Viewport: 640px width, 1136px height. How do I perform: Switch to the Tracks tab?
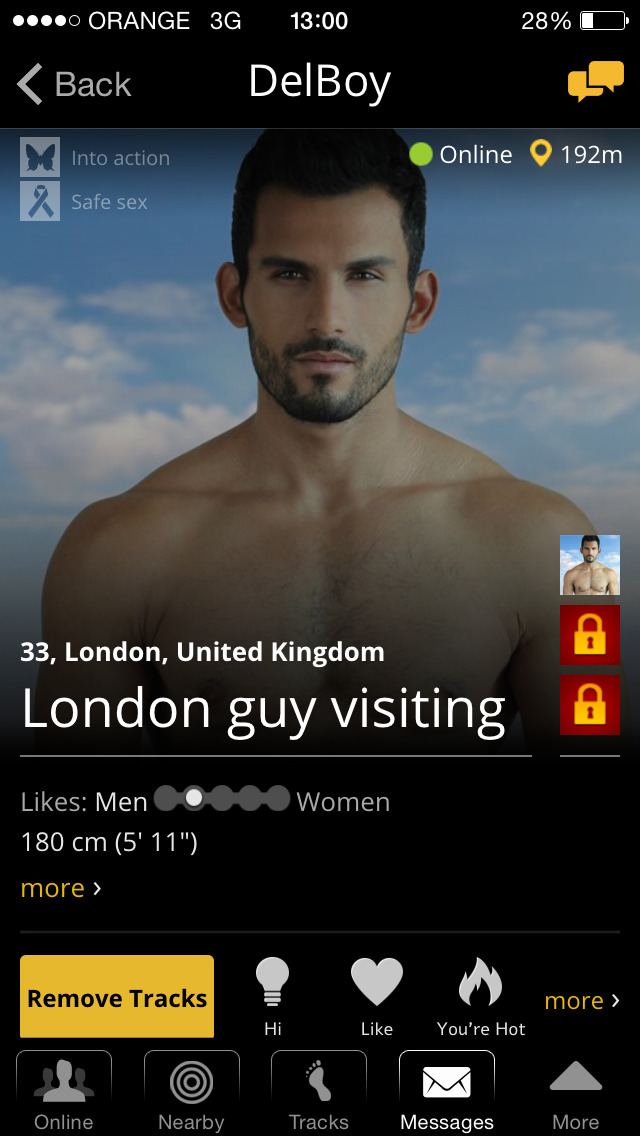point(319,1094)
